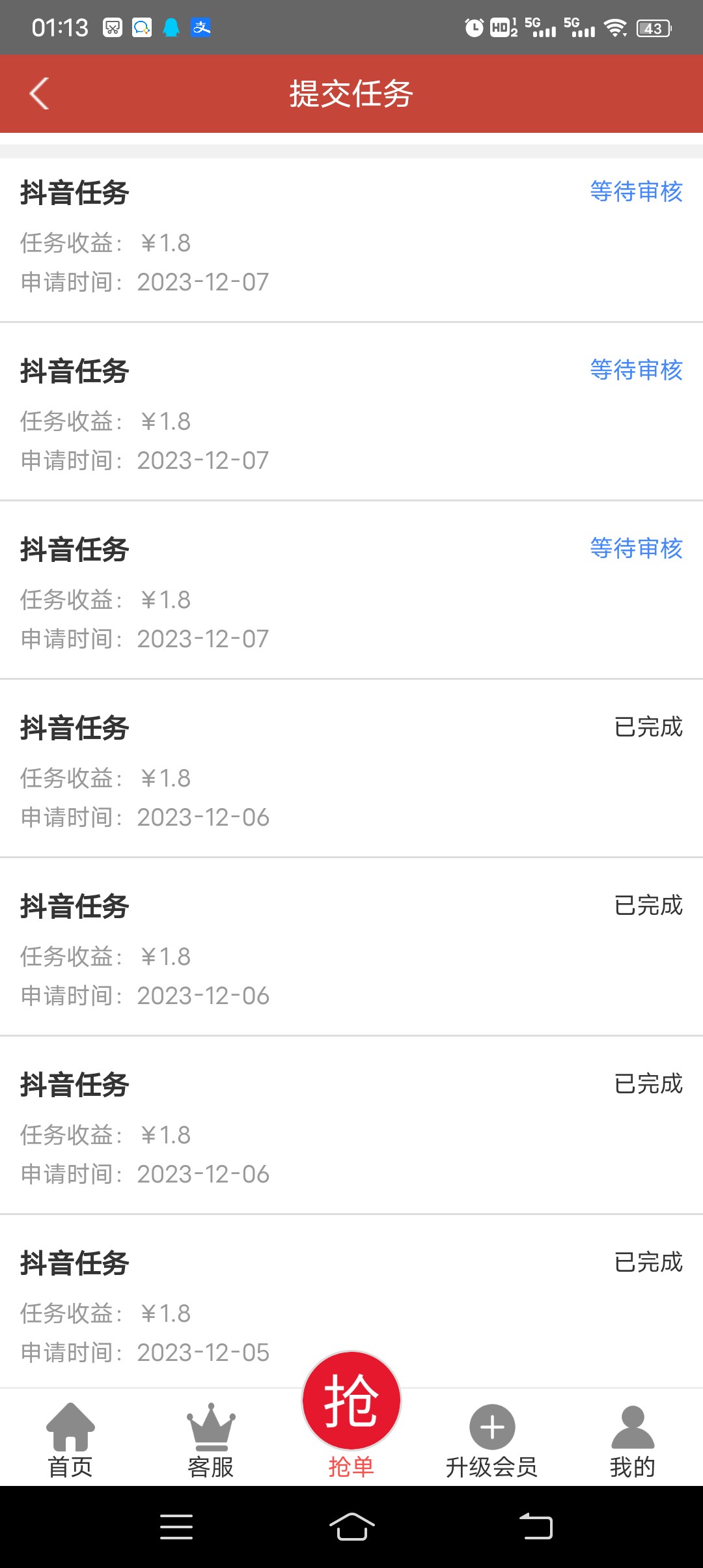Switch to the 首页 tab

tap(70, 1440)
